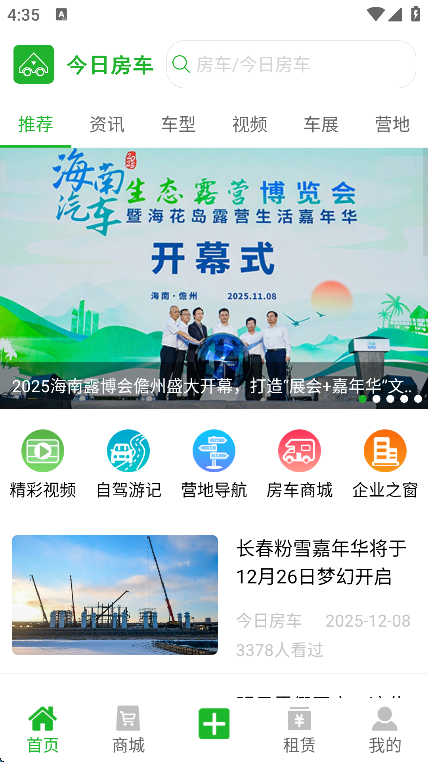Open the 租赁 bottom tab
Screen dimensions: 428x762
[x=299, y=729]
